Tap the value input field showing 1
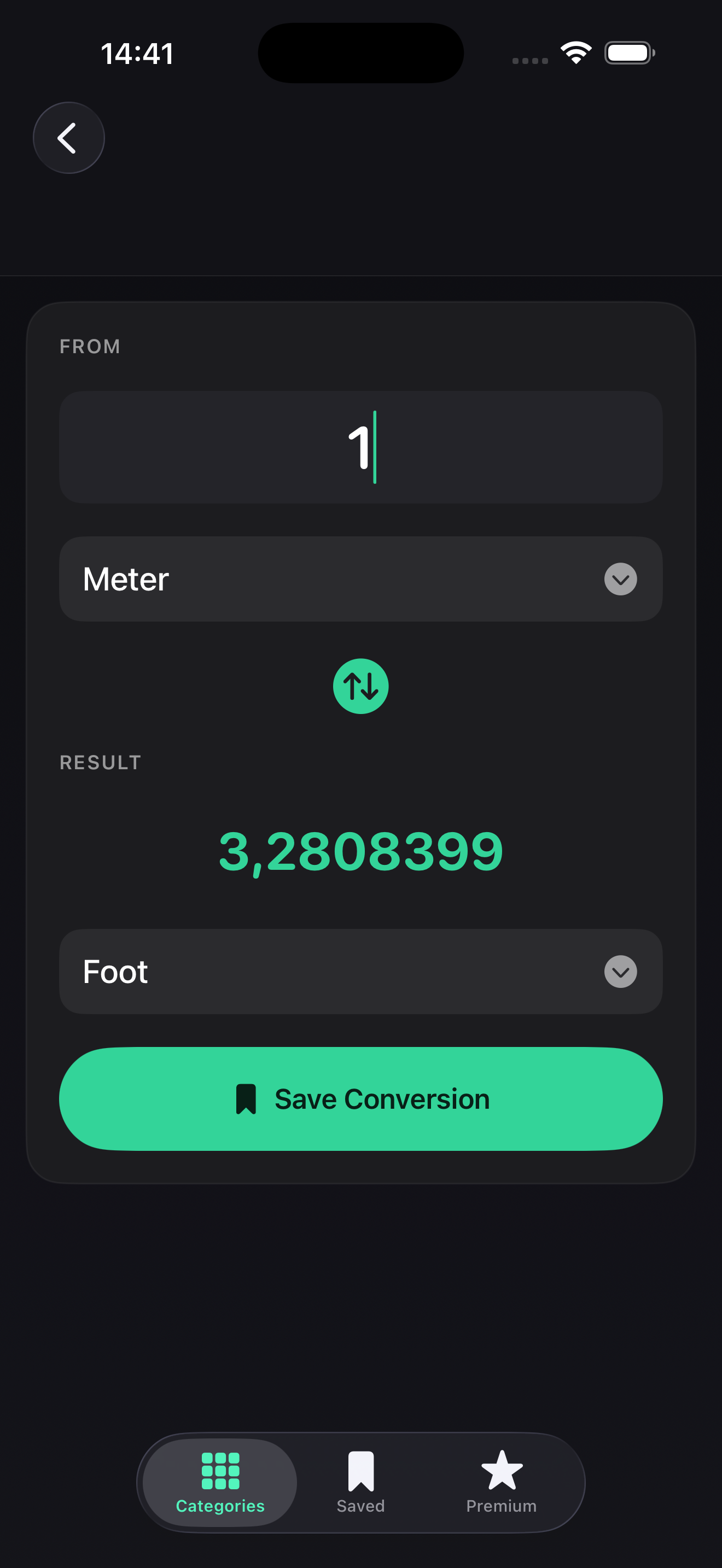 tap(360, 448)
